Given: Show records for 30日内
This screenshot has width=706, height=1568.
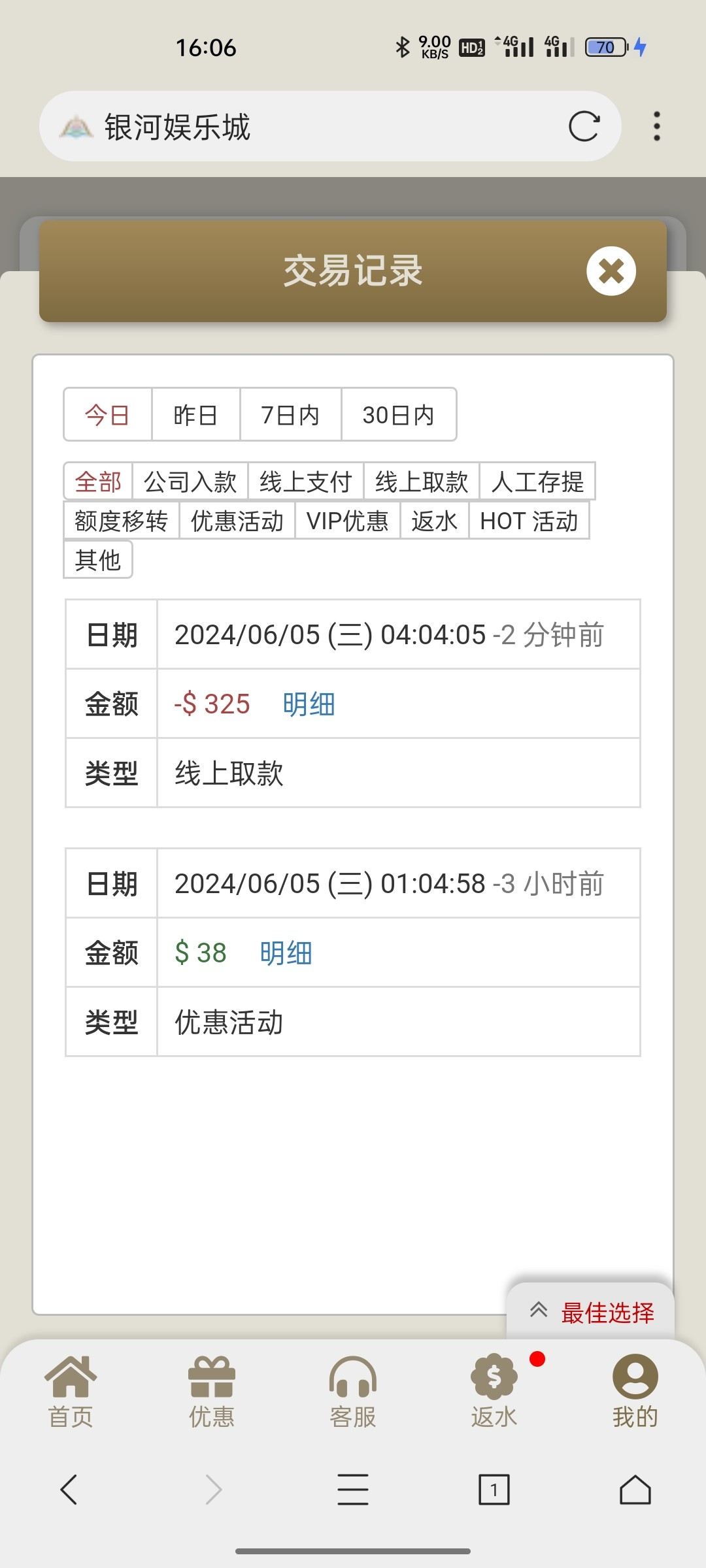Looking at the screenshot, I should 398,415.
